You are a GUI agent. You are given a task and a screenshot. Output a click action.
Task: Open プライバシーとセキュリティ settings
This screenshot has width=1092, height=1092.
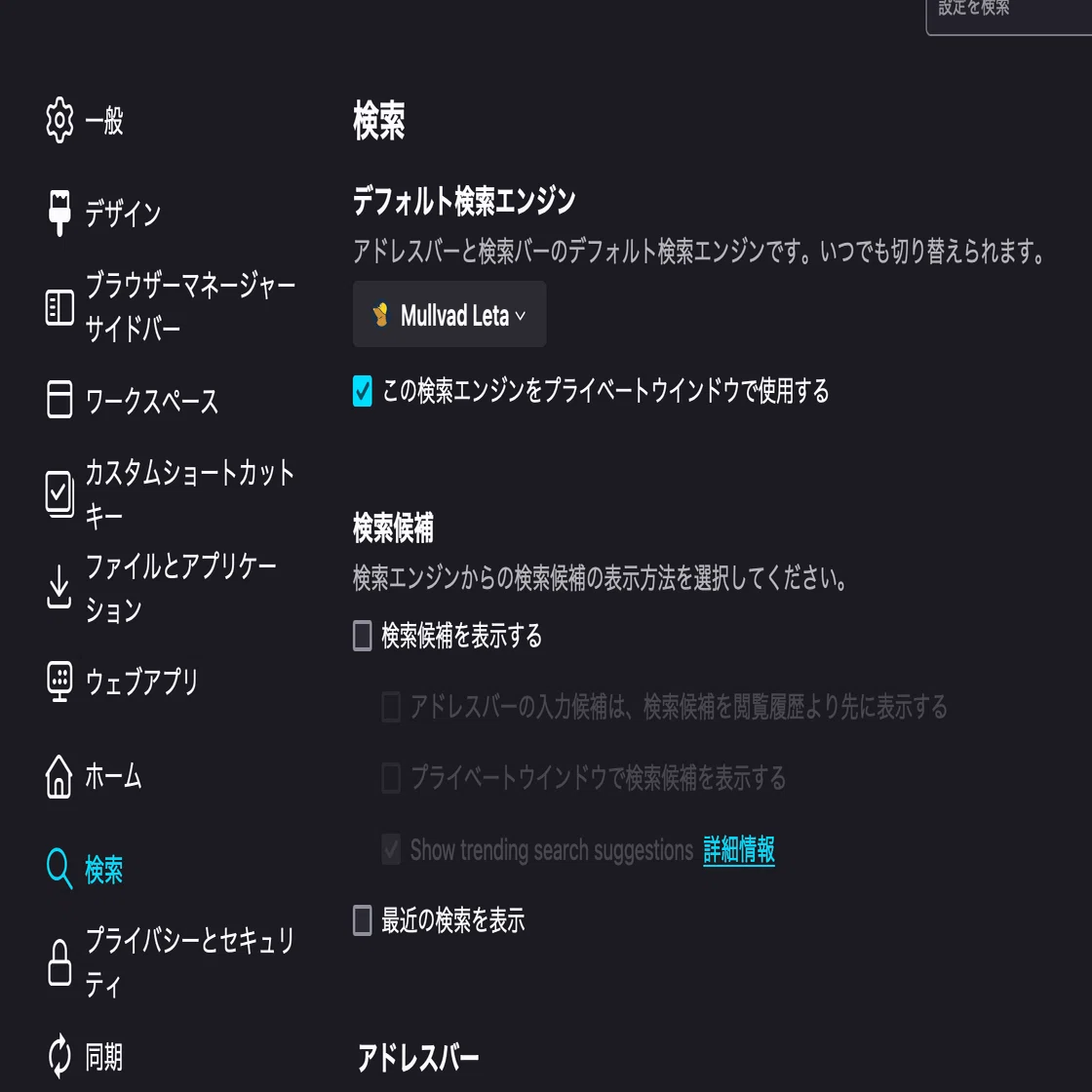[x=171, y=961]
